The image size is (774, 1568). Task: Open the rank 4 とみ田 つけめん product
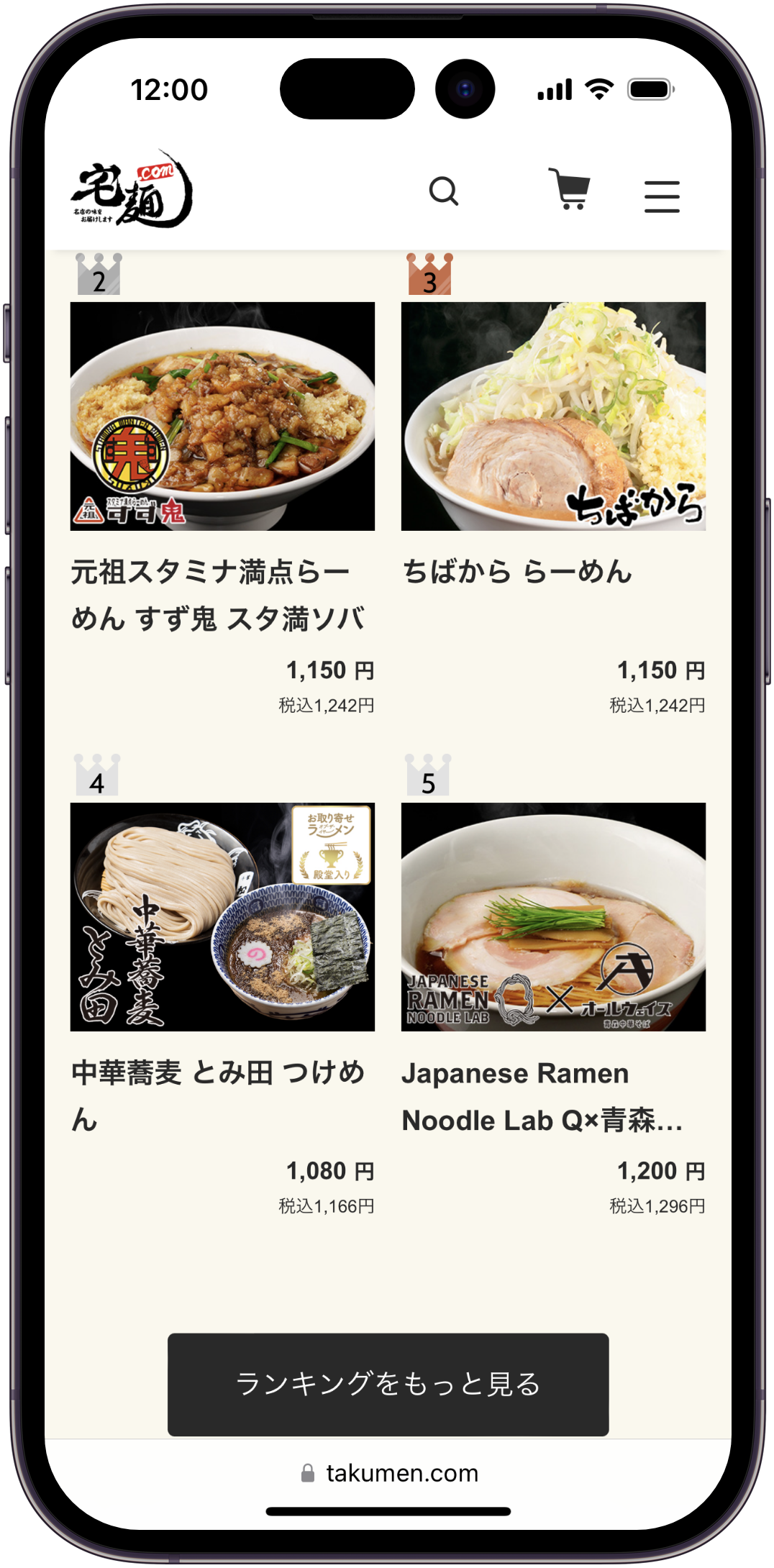pyautogui.click(x=222, y=917)
